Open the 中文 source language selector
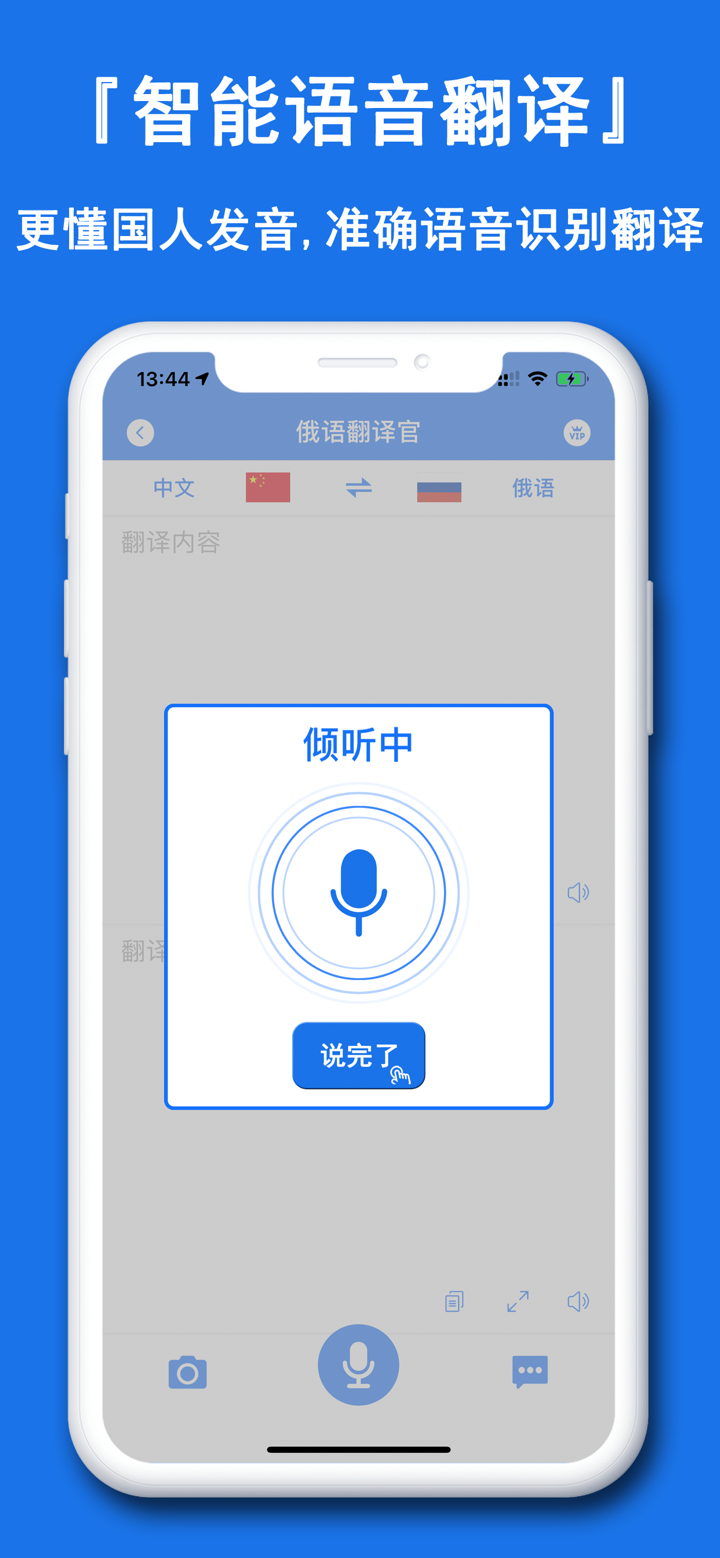720x1558 pixels. point(174,488)
